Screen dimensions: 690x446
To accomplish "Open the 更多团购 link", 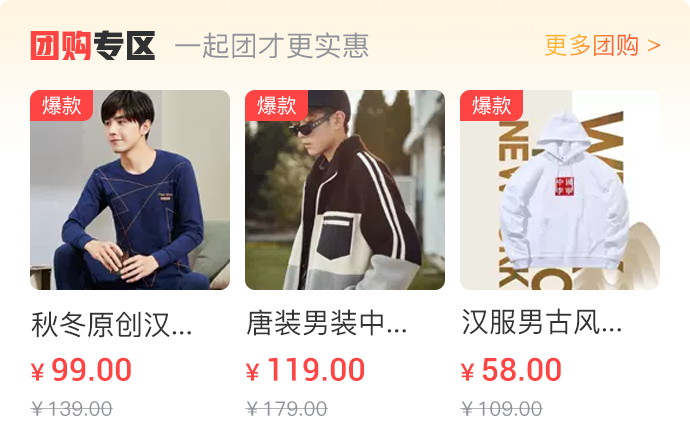I will [602, 46].
